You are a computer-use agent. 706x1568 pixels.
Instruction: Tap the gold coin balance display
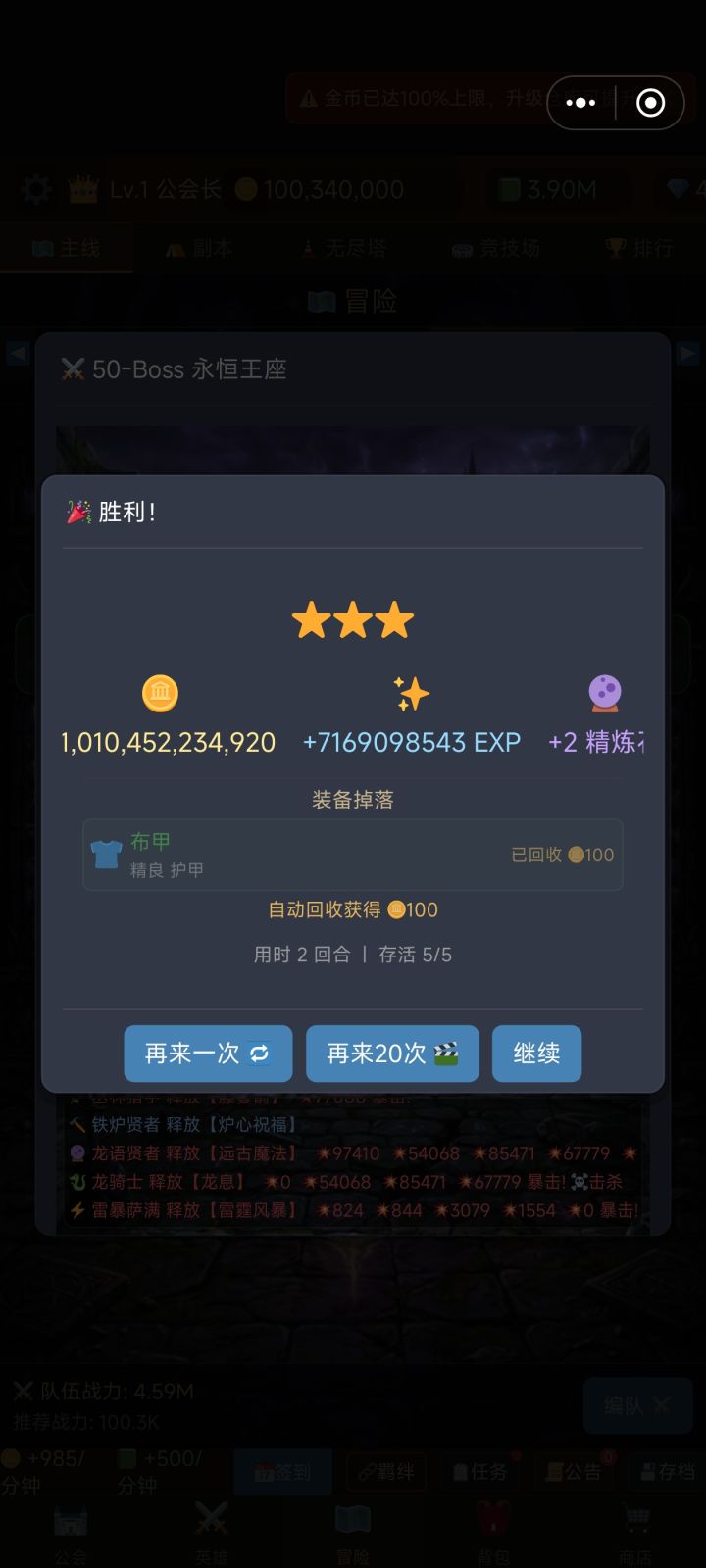324,189
